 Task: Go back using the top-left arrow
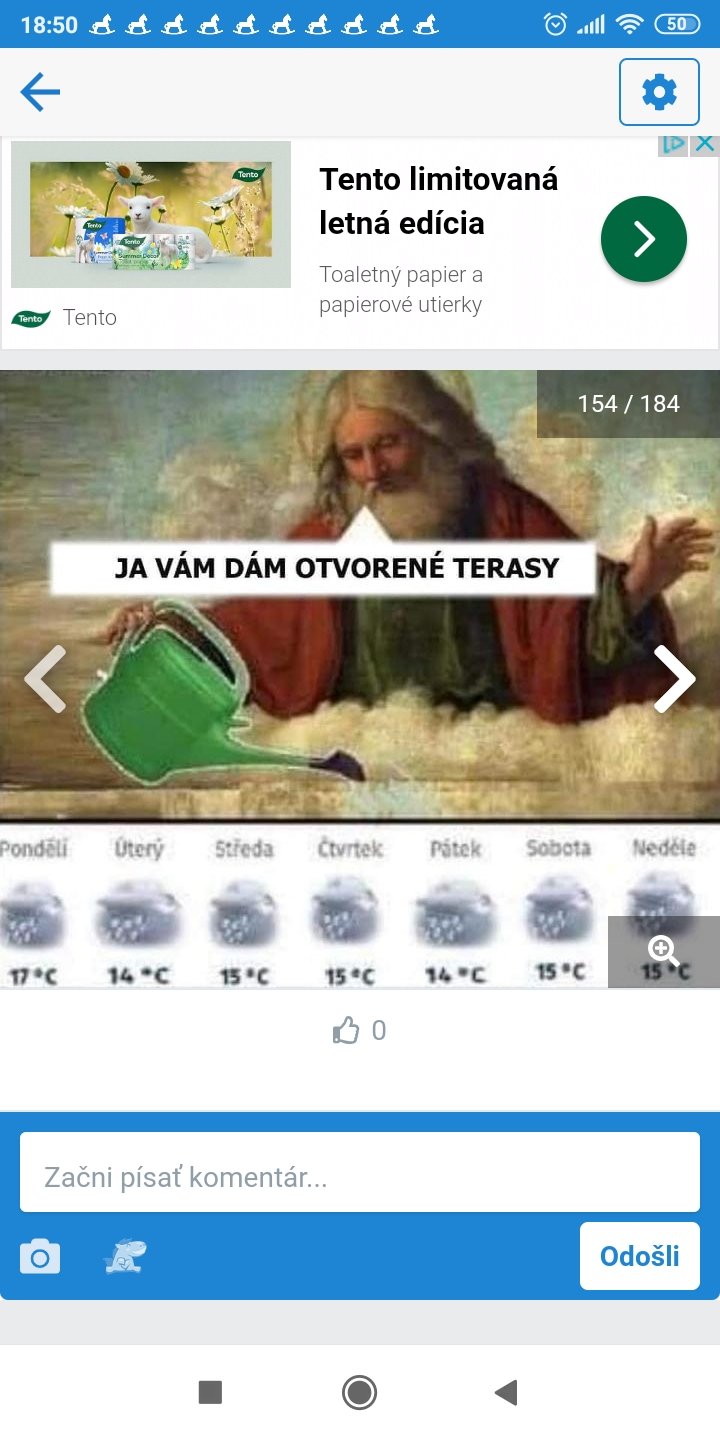point(40,92)
